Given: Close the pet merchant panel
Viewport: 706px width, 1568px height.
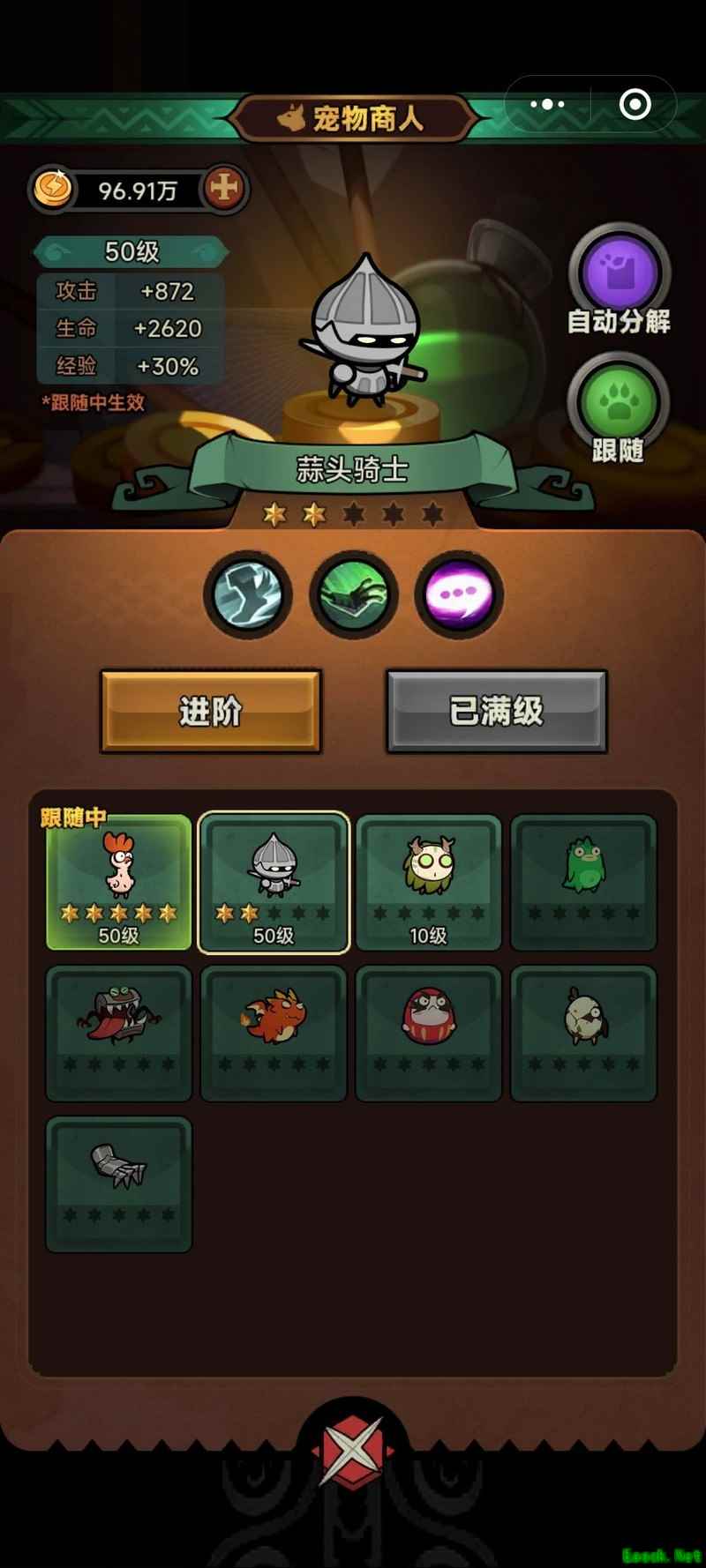Looking at the screenshot, I should point(353,1452).
